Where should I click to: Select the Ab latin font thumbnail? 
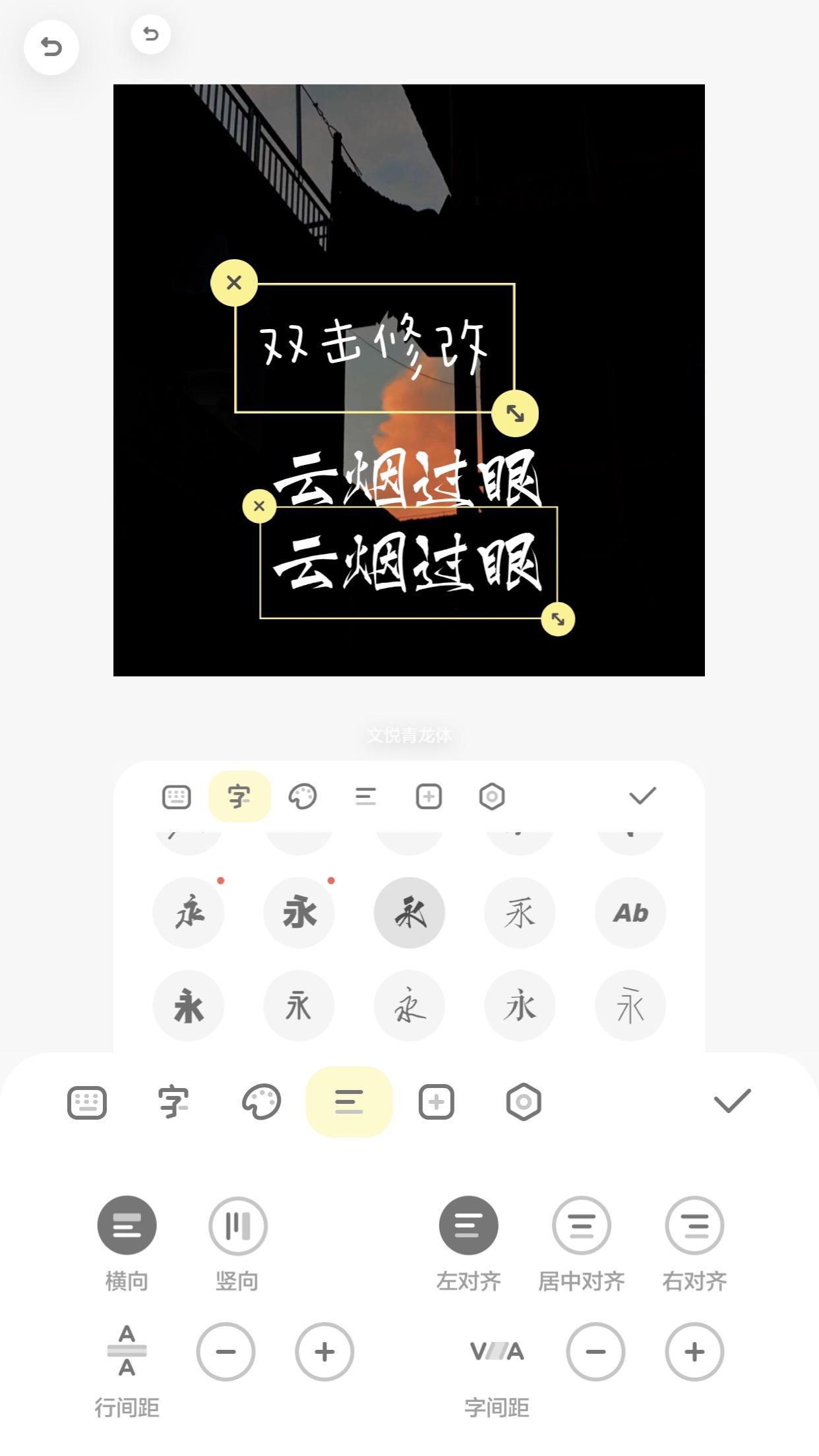(630, 913)
